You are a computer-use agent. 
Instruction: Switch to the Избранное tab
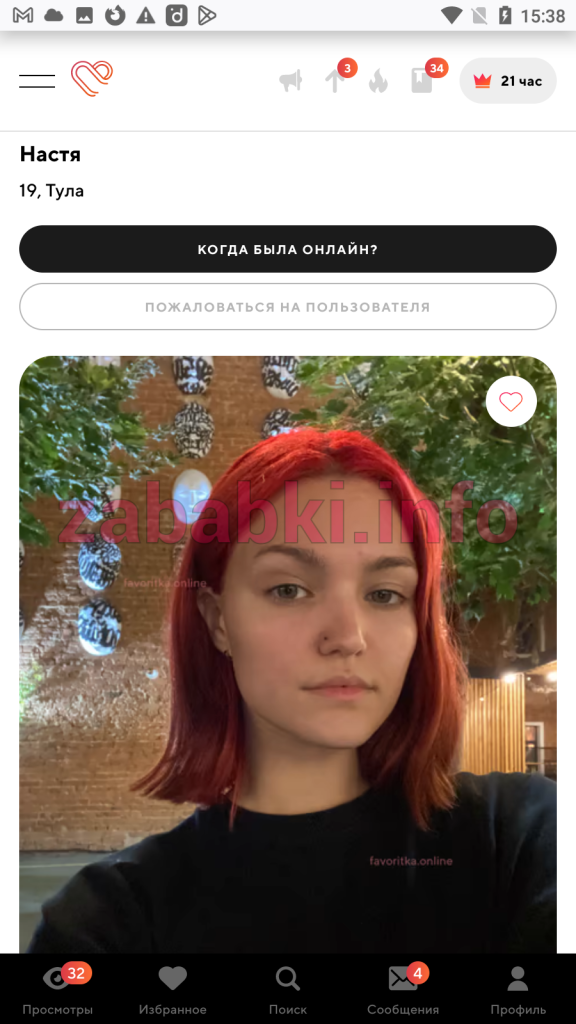(172, 989)
